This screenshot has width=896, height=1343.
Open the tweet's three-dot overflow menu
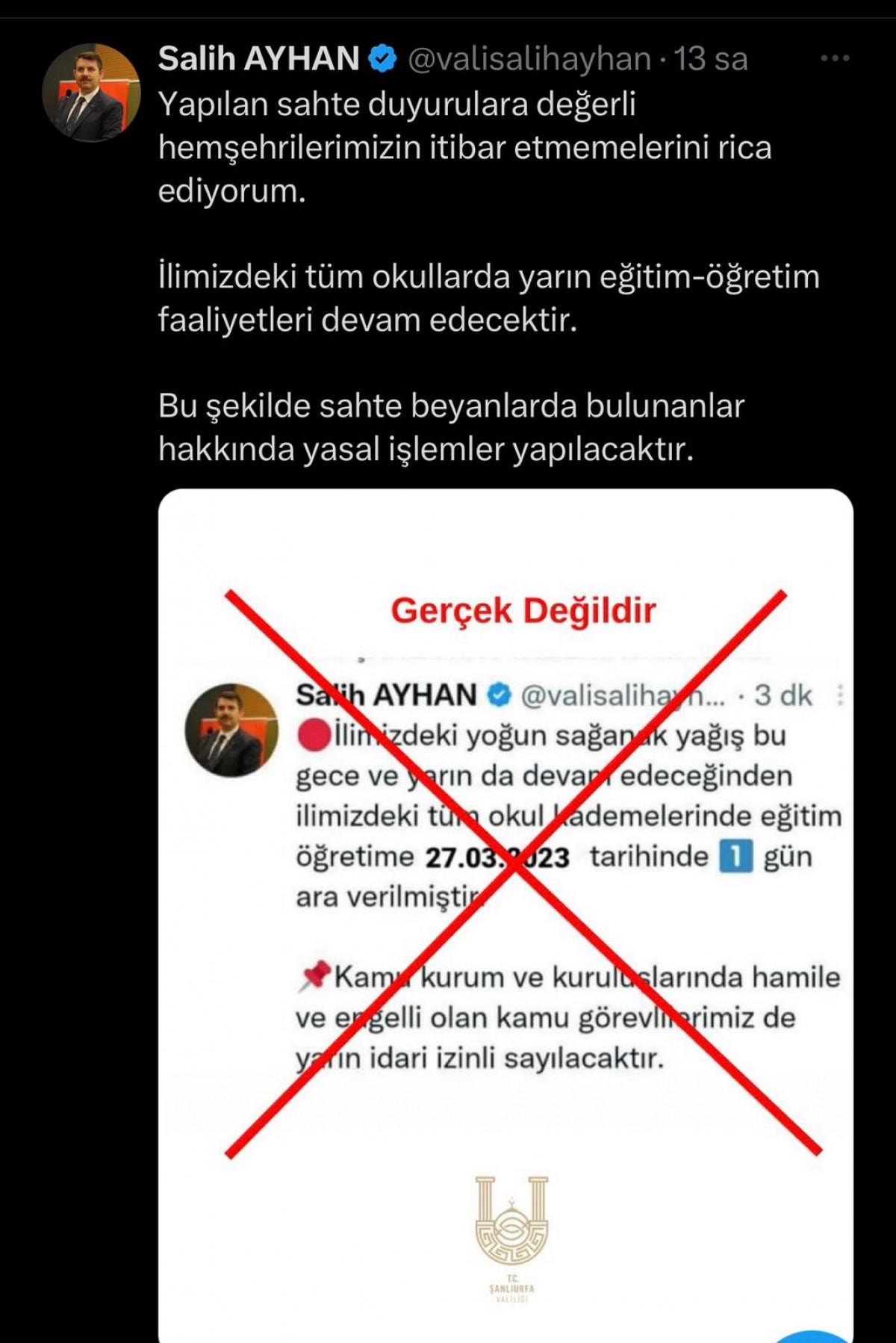point(834,59)
